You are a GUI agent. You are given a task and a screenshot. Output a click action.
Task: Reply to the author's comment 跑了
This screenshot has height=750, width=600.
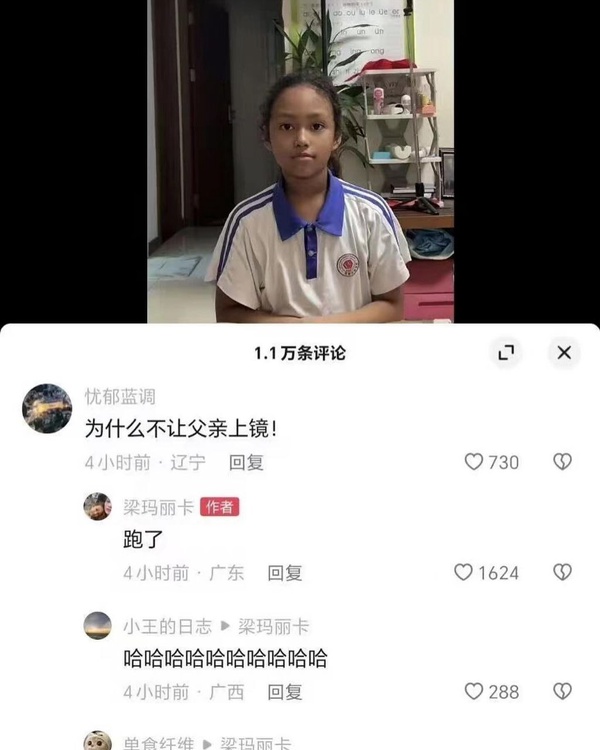285,572
